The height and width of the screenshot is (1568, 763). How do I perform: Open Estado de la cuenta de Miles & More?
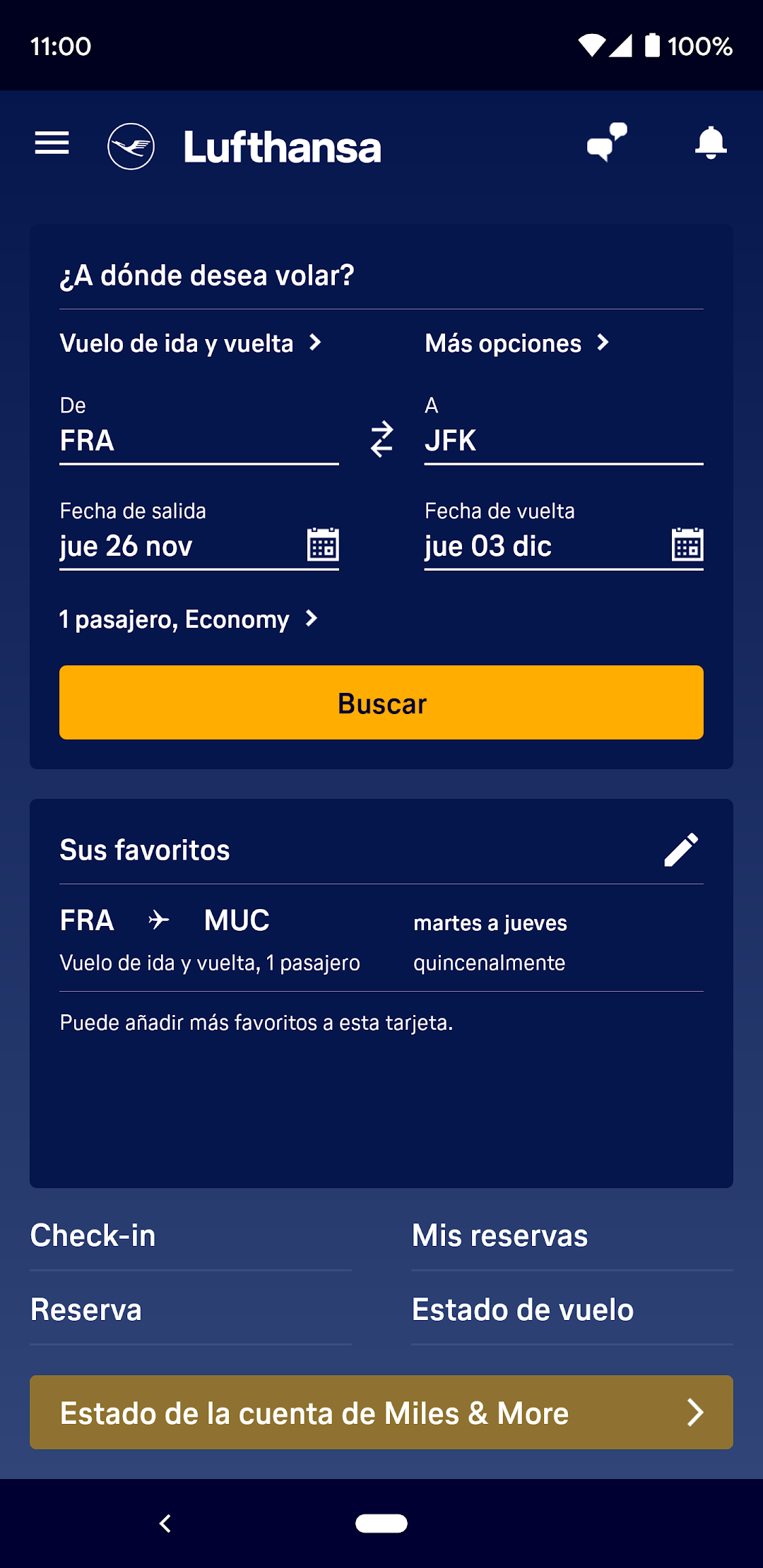tap(381, 1413)
